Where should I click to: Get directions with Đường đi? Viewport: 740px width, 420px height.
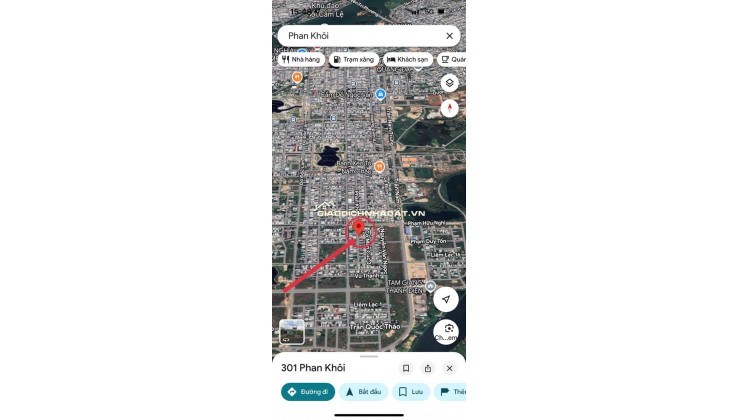(308, 392)
